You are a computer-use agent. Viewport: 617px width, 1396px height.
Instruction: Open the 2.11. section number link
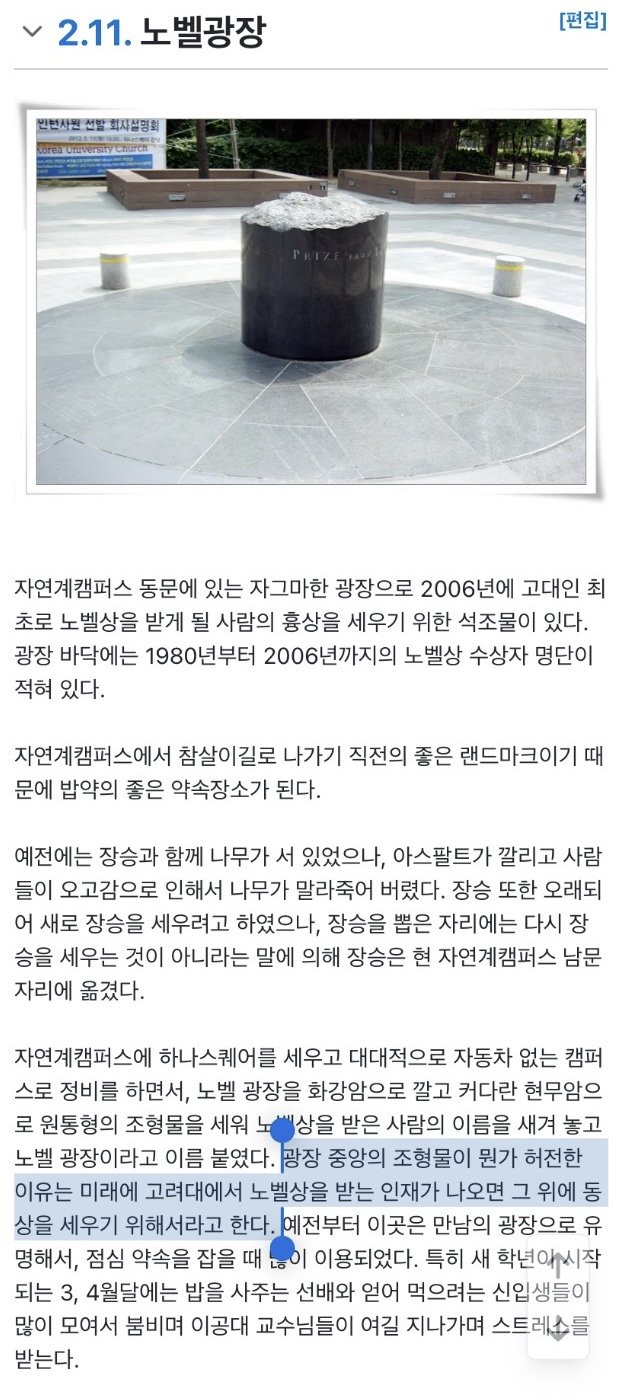click(94, 33)
